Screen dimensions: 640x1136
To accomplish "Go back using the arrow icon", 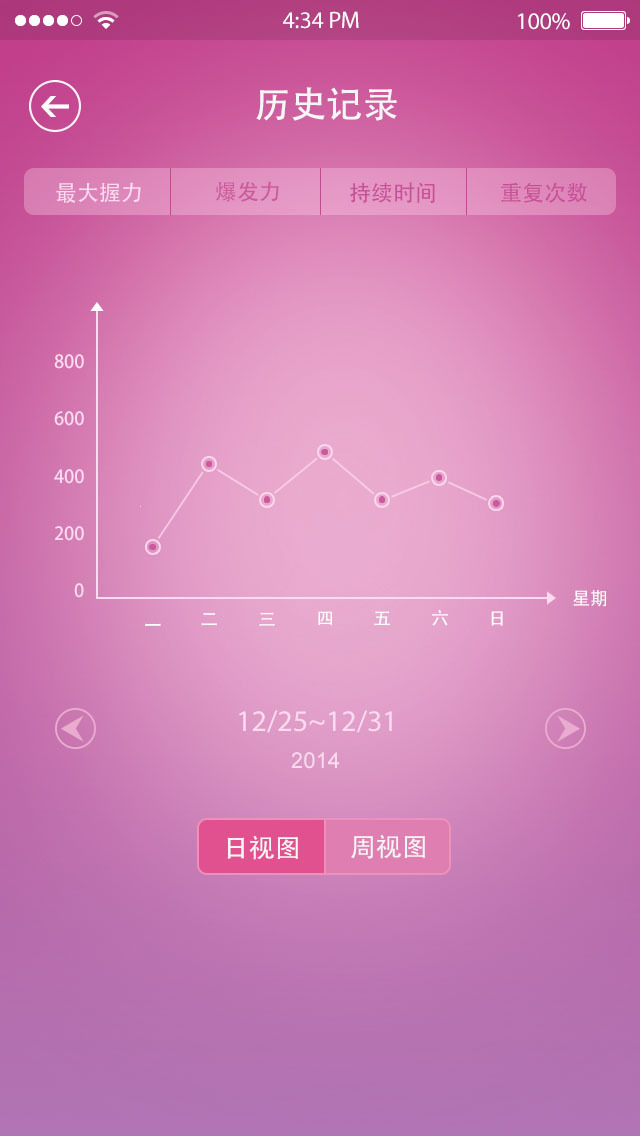I will coord(55,106).
